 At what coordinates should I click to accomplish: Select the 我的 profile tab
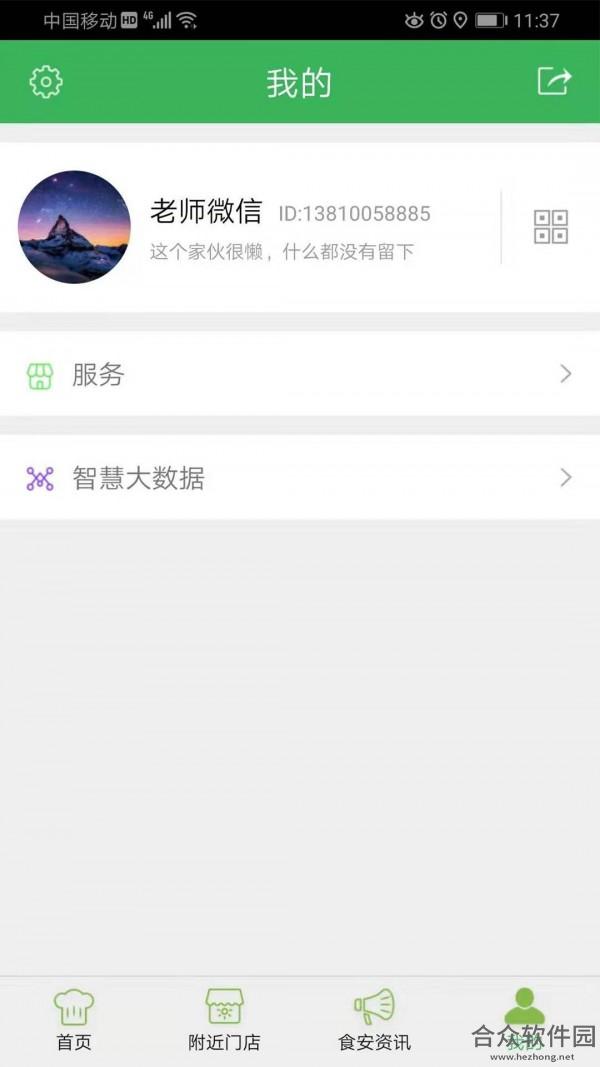point(524,1020)
